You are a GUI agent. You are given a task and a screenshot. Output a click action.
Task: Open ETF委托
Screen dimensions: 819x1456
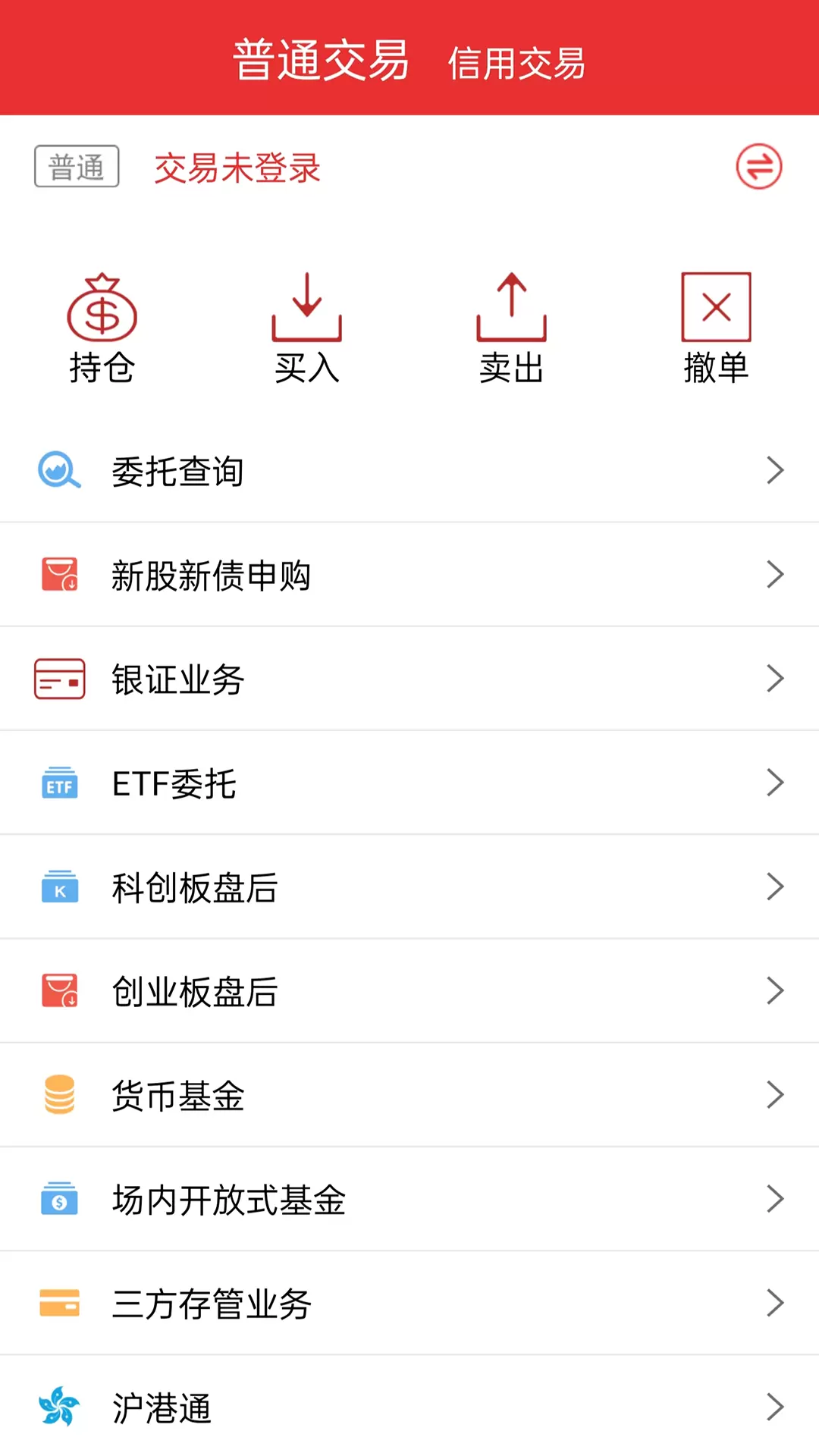(409, 783)
